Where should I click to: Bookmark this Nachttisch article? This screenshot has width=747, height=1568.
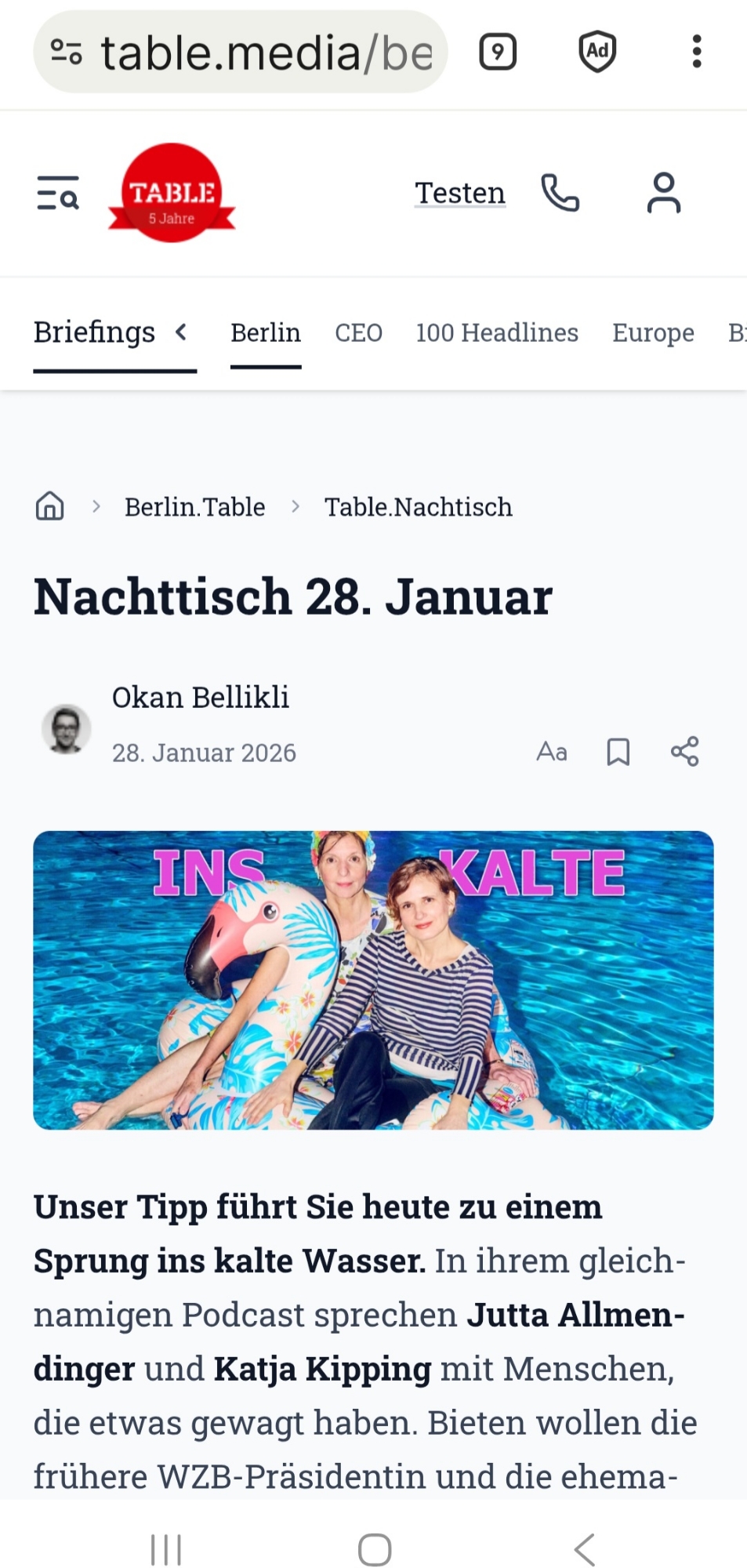point(618,752)
